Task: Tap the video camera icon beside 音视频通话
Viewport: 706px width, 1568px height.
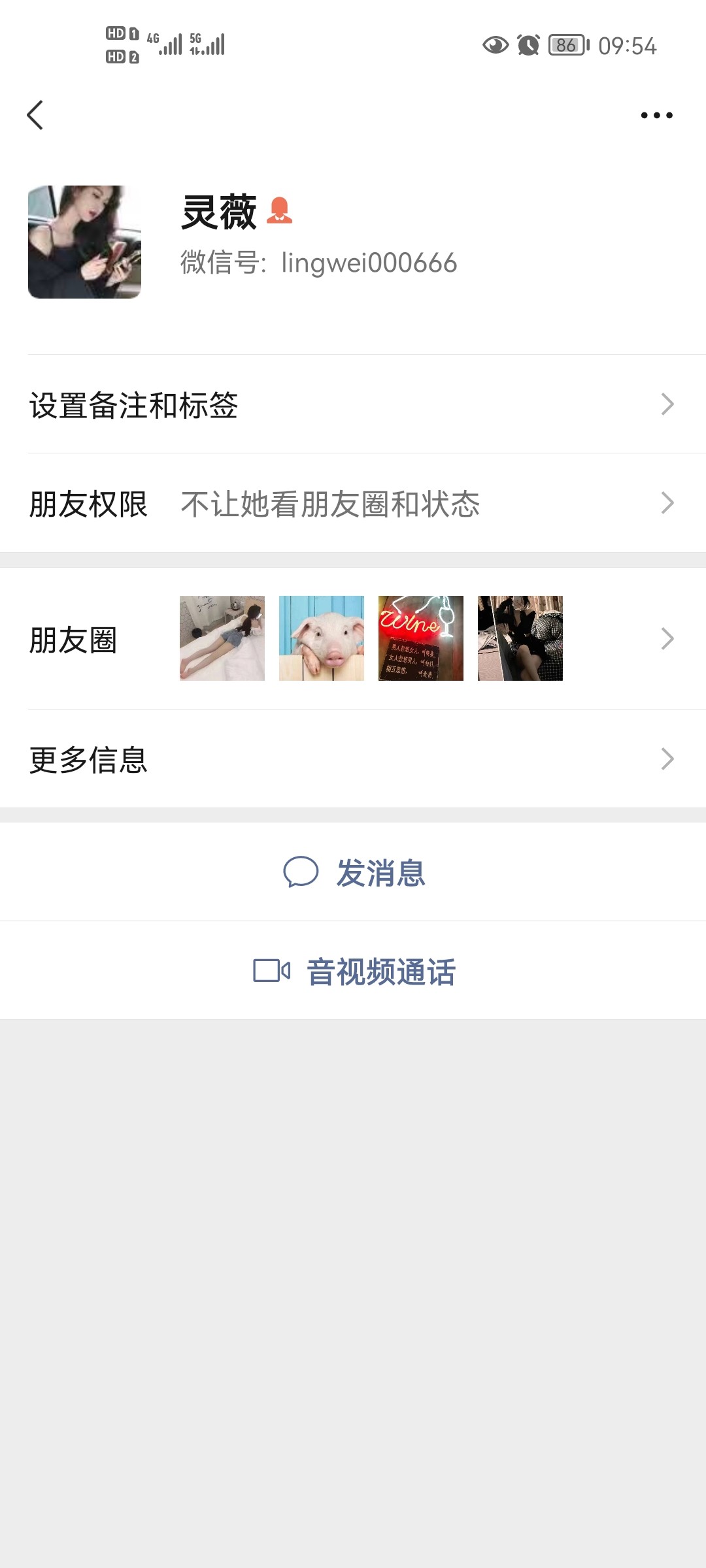Action: tap(273, 972)
